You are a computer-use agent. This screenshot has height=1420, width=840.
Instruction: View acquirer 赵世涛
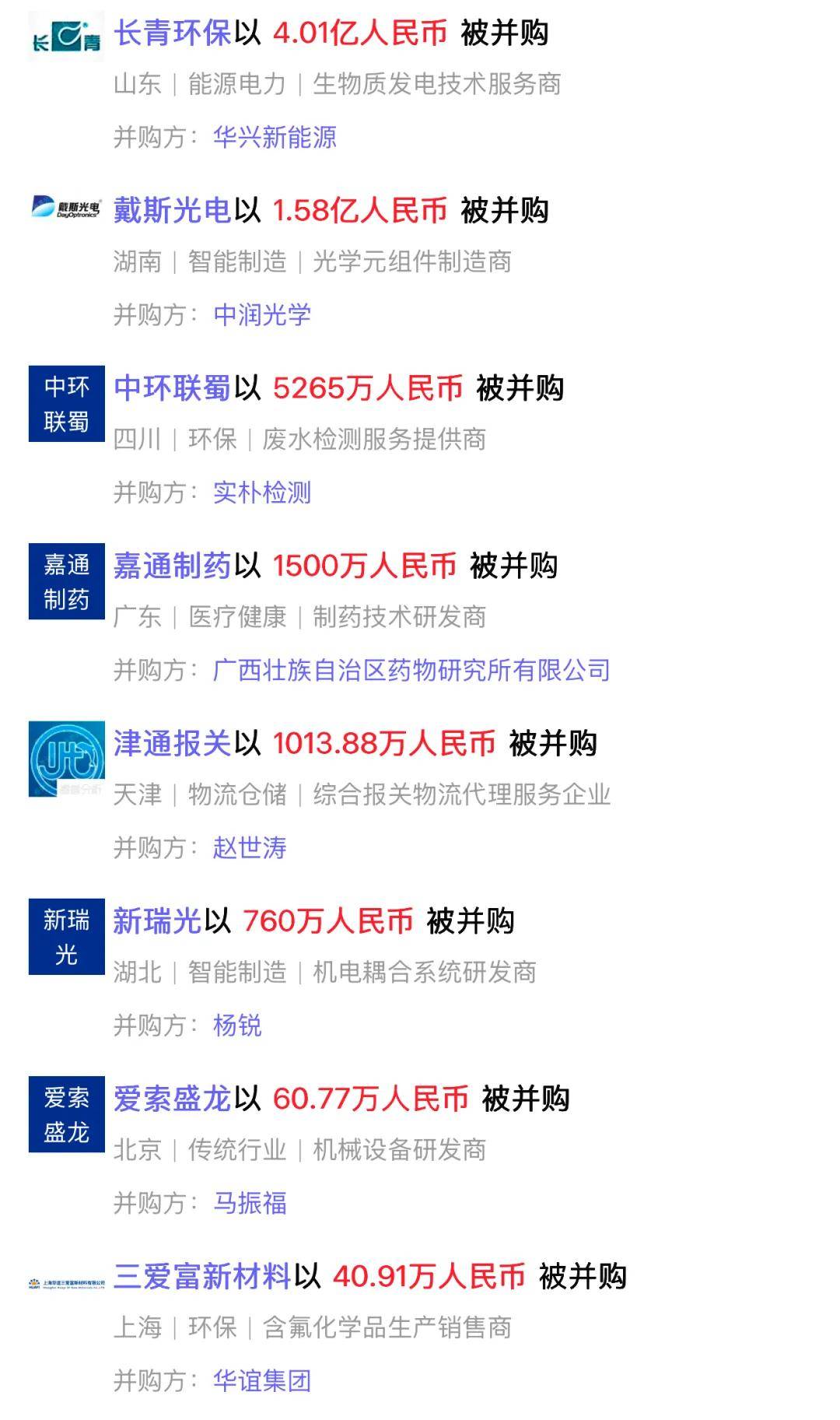tap(250, 847)
